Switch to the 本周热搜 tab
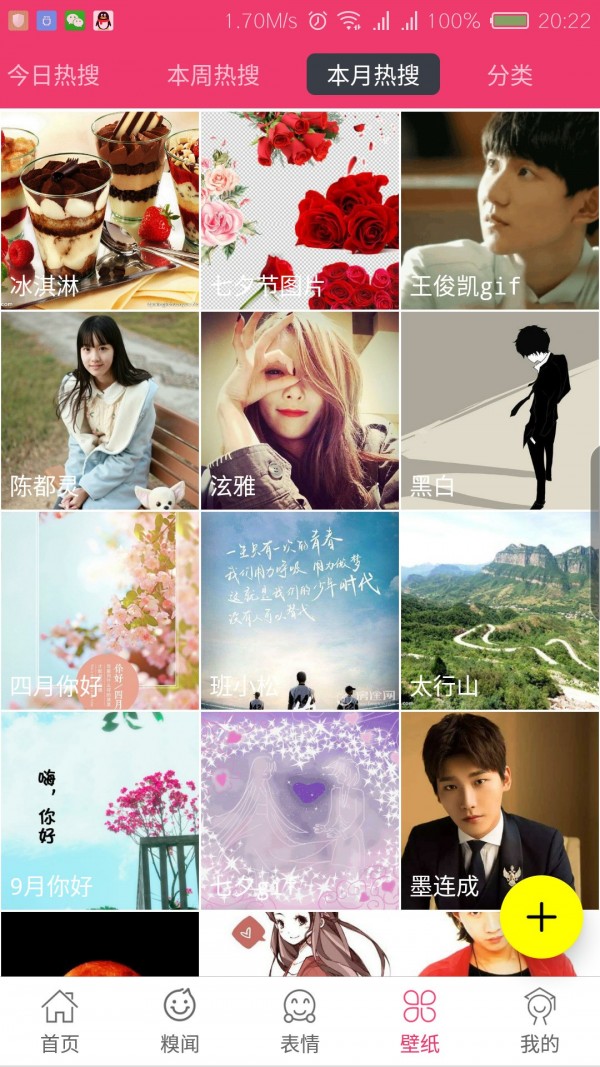The width and height of the screenshot is (600, 1067). pos(213,75)
